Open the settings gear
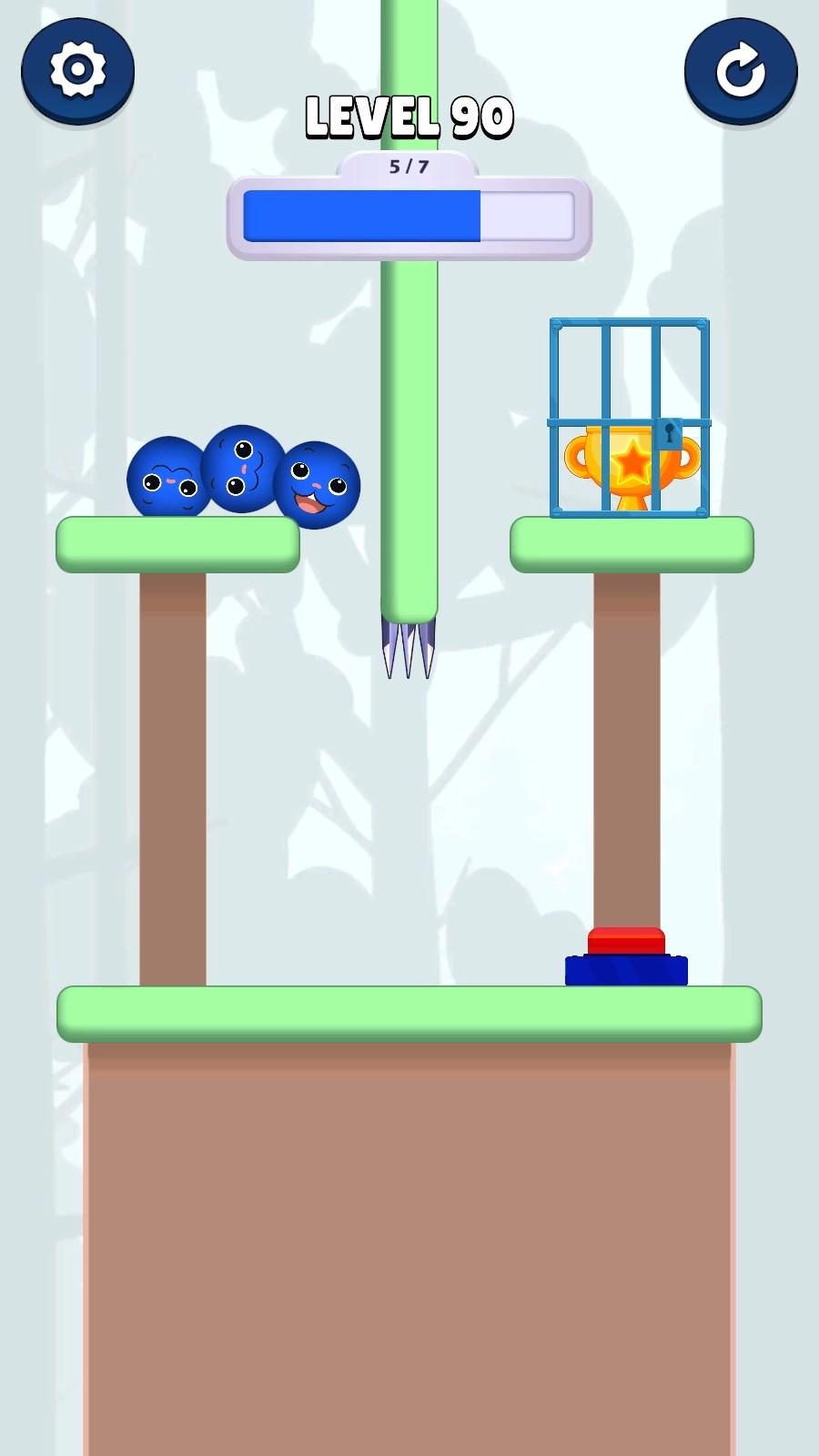 point(77,69)
